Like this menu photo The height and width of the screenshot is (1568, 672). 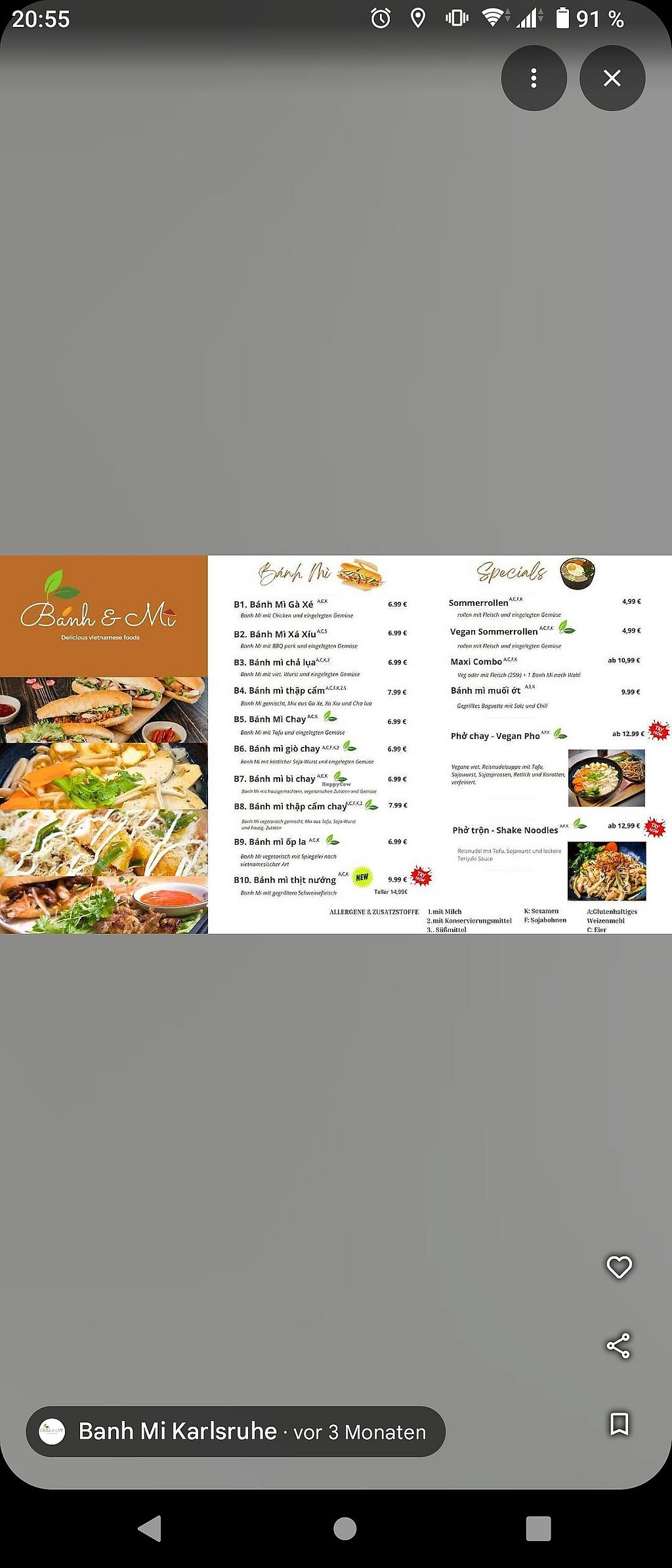point(619,1267)
